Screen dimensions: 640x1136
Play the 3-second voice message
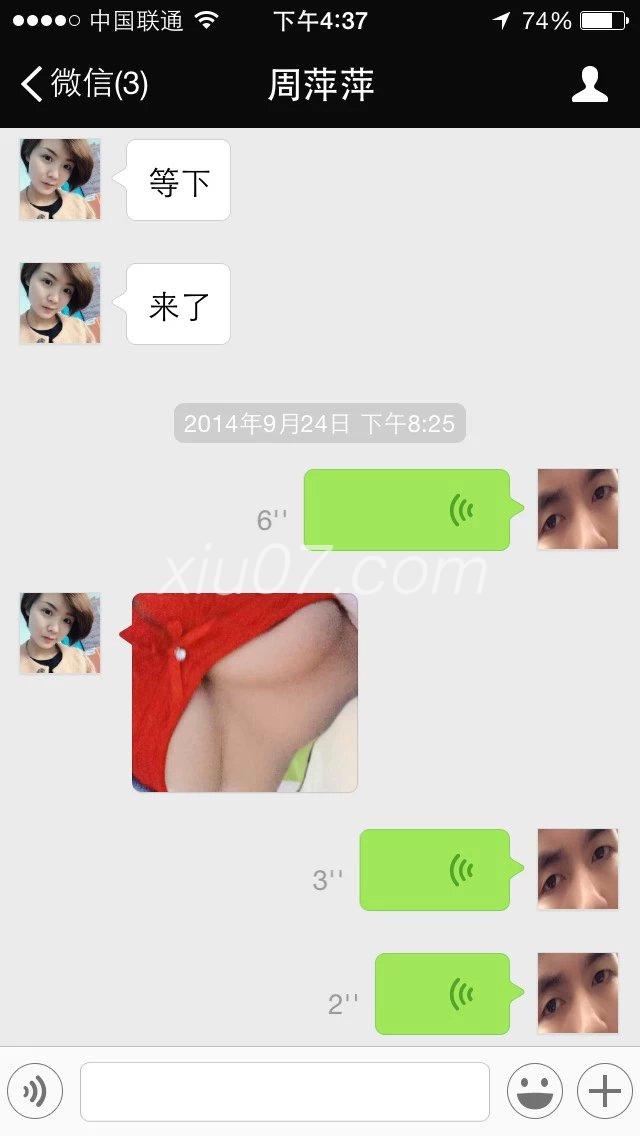tap(434, 870)
